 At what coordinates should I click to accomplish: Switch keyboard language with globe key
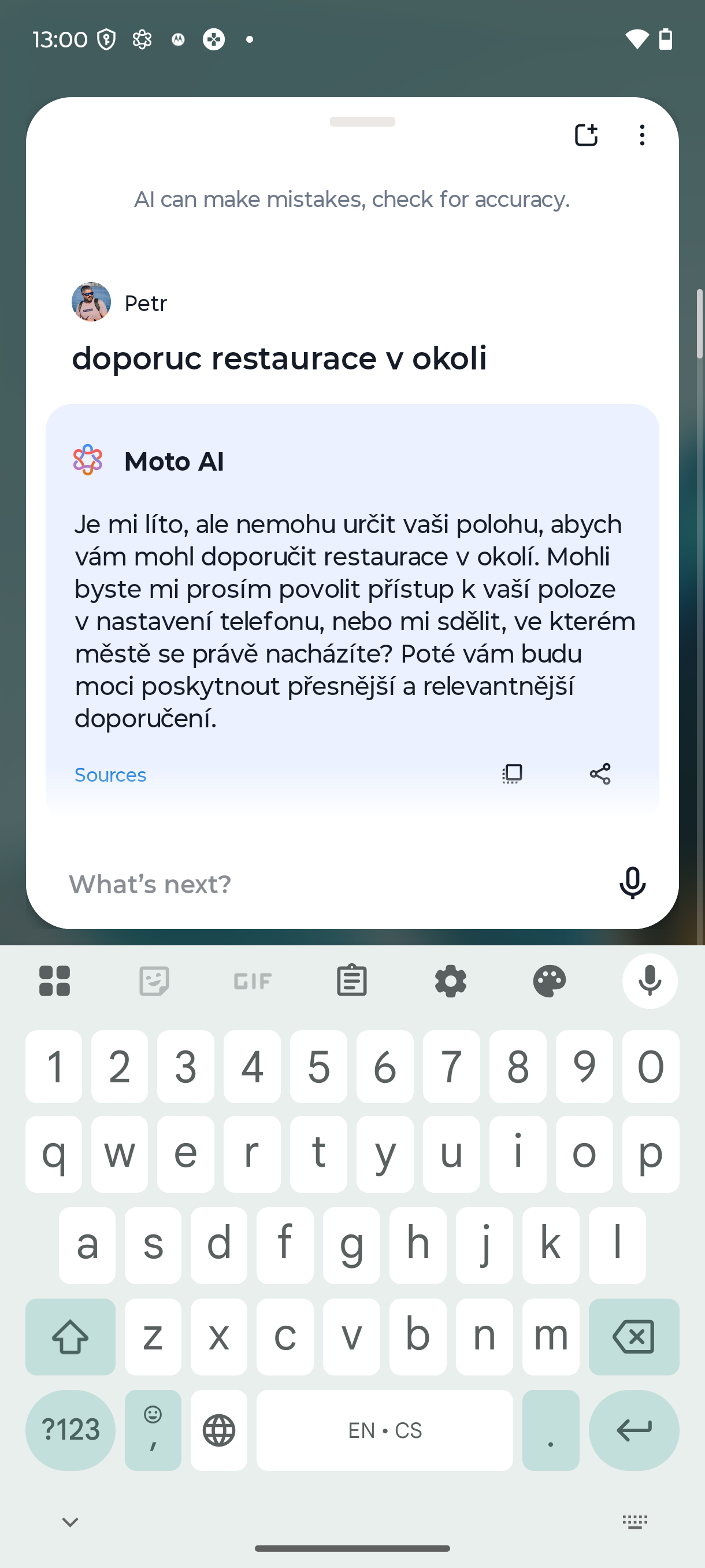tap(219, 1430)
